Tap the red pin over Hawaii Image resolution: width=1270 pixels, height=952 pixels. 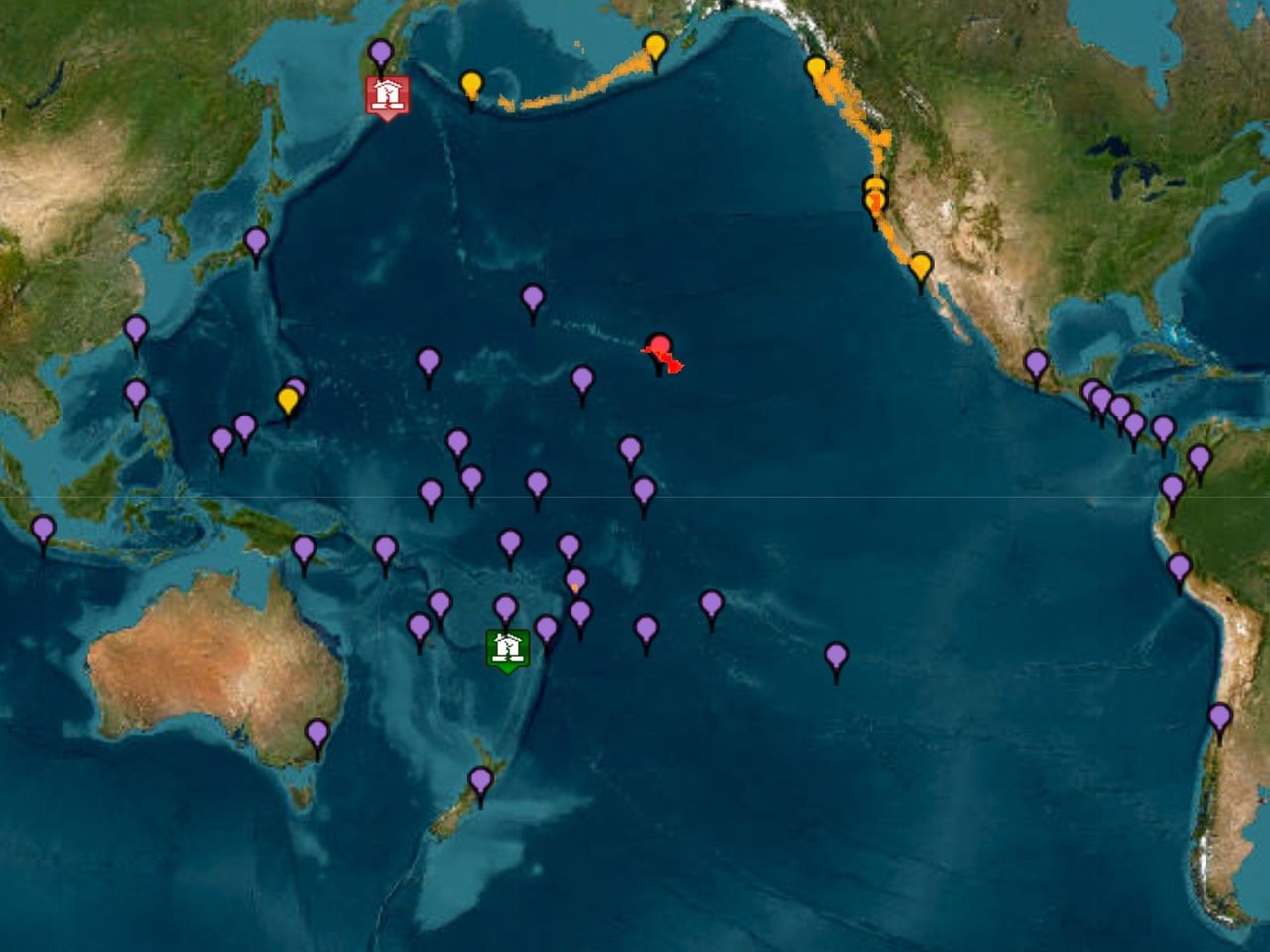[x=659, y=349]
